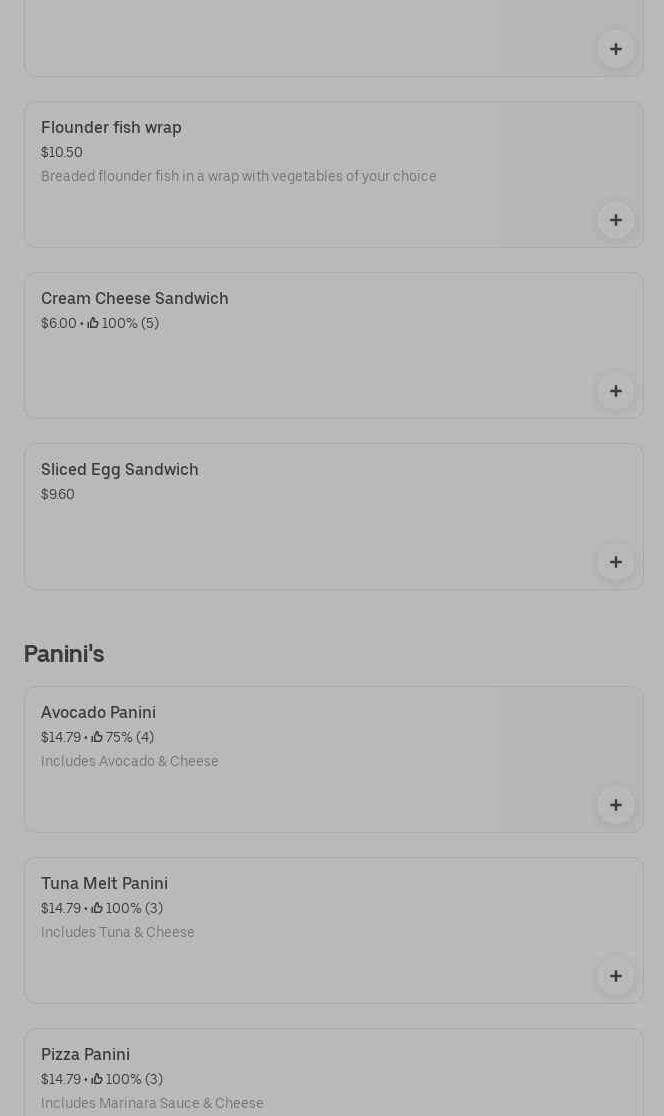Screen dimensions: 664x1116
Task: Open the Pizza Panini item
Action: click(333, 1072)
